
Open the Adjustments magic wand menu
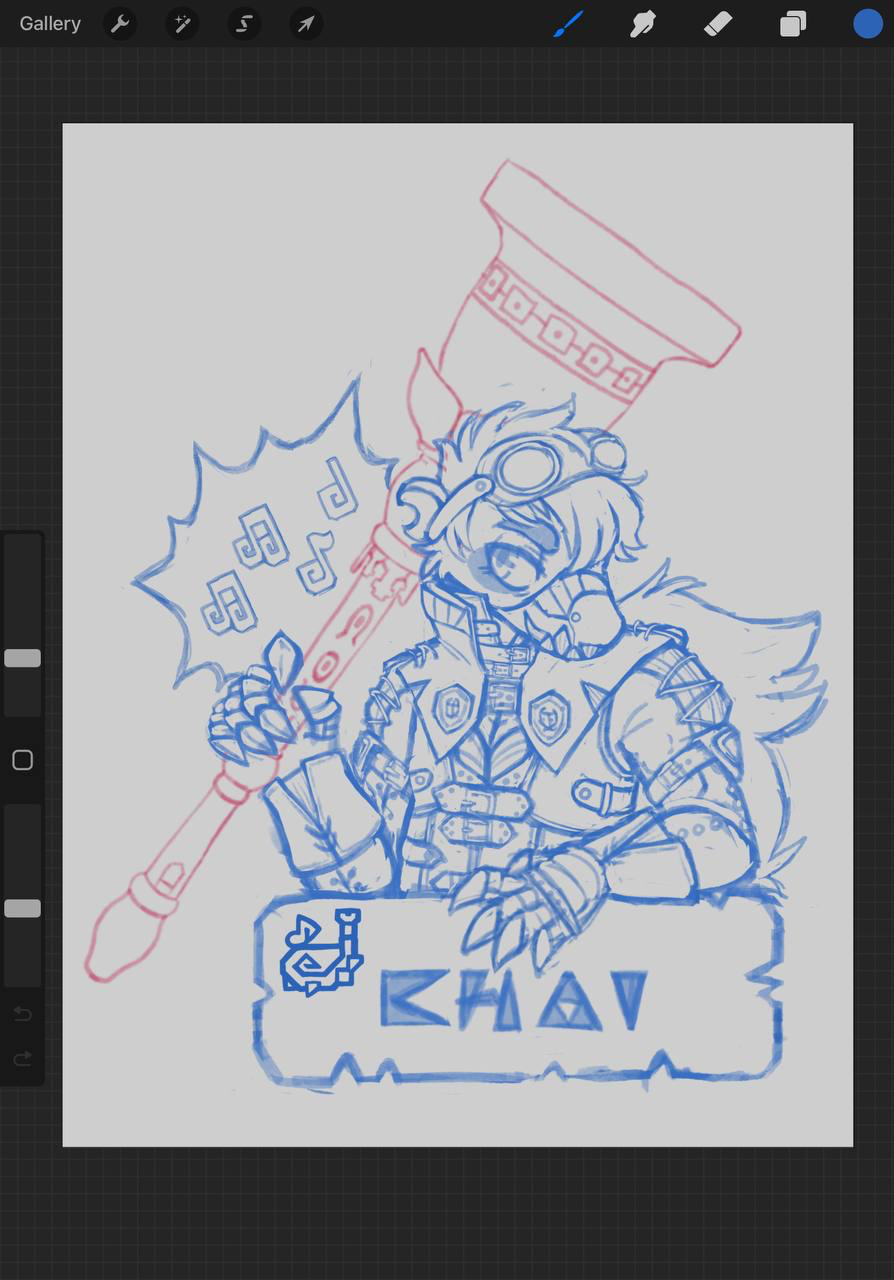tap(182, 24)
